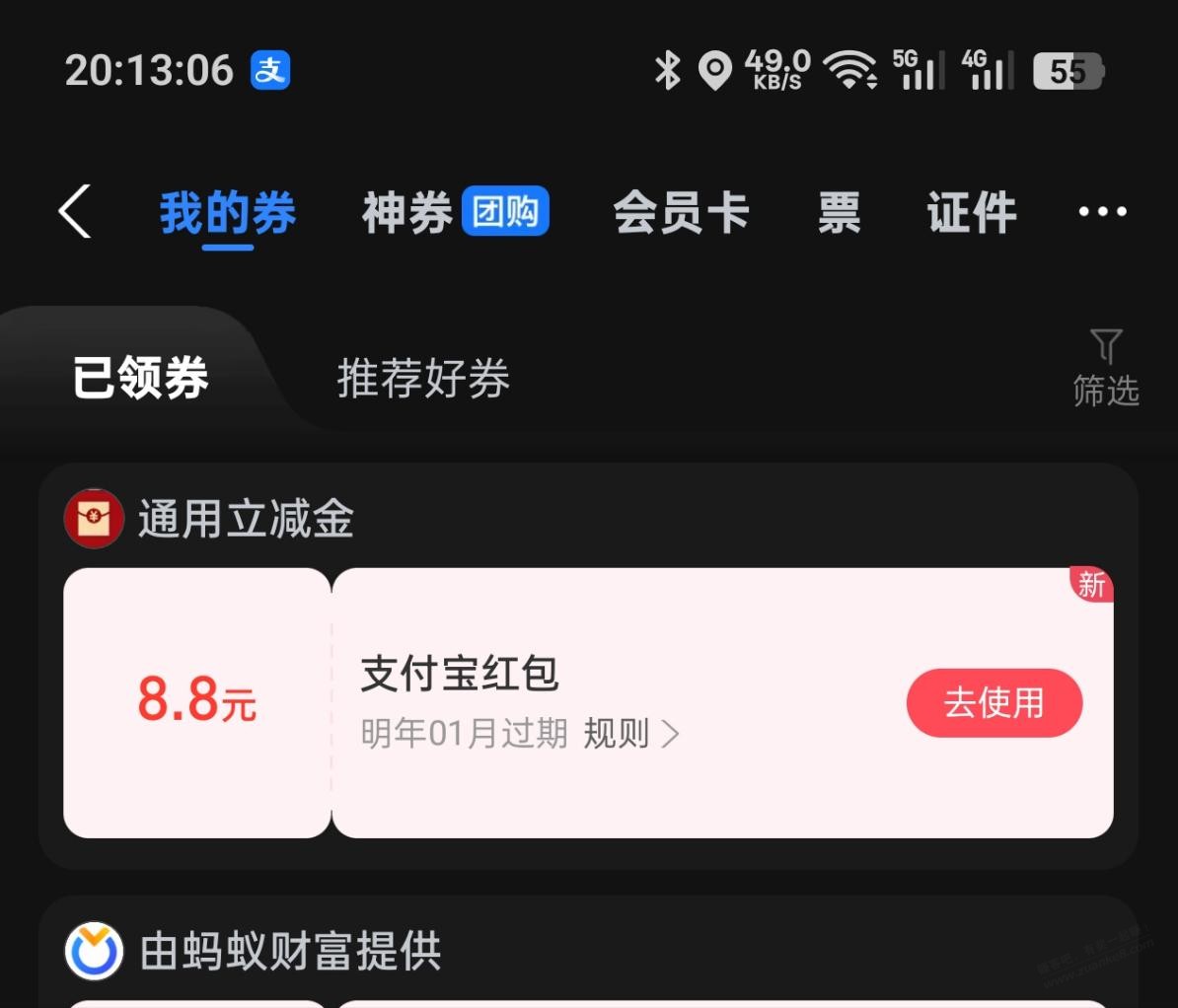Tap 去使用 on 支付宝红包 coupon

[994, 702]
